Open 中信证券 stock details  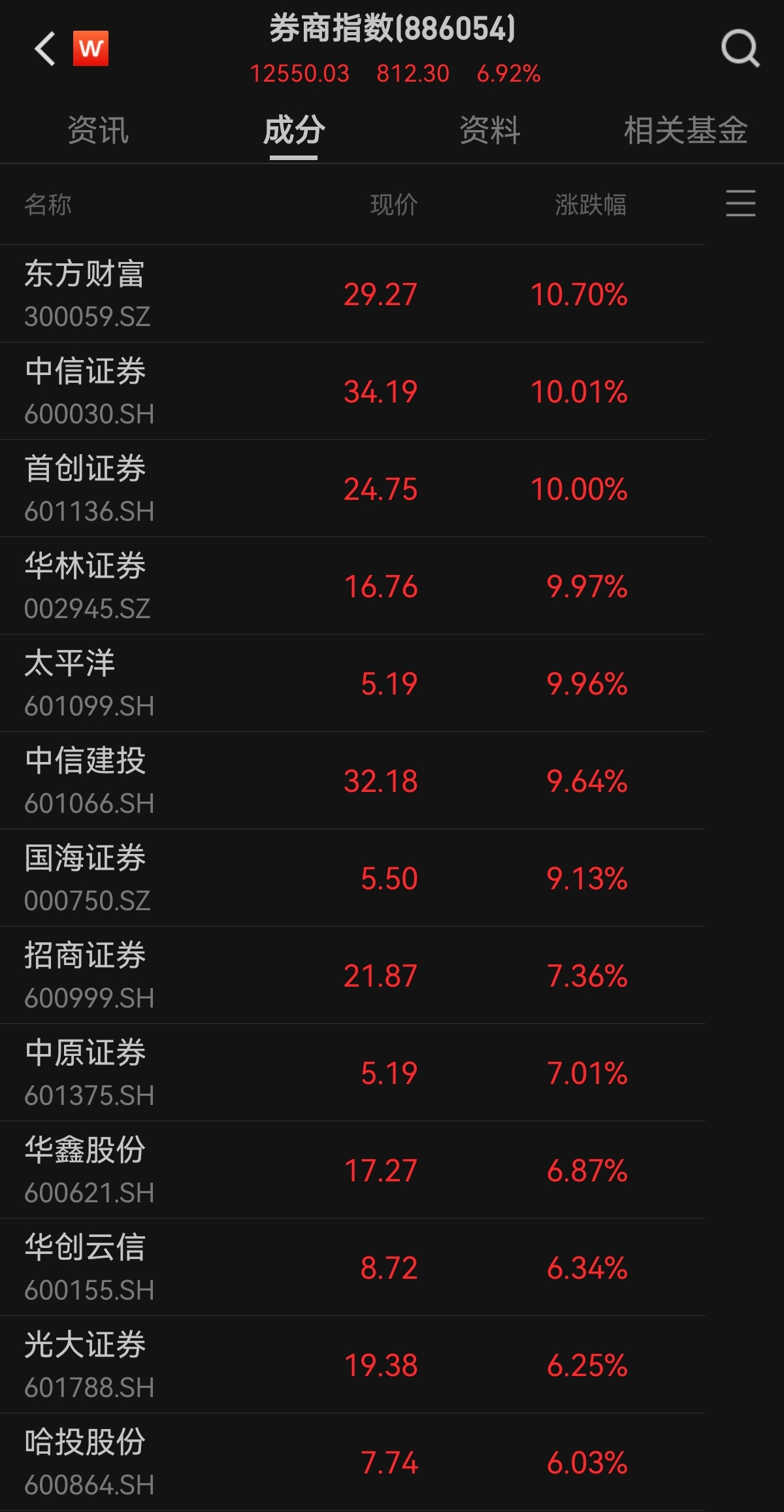[x=353, y=391]
